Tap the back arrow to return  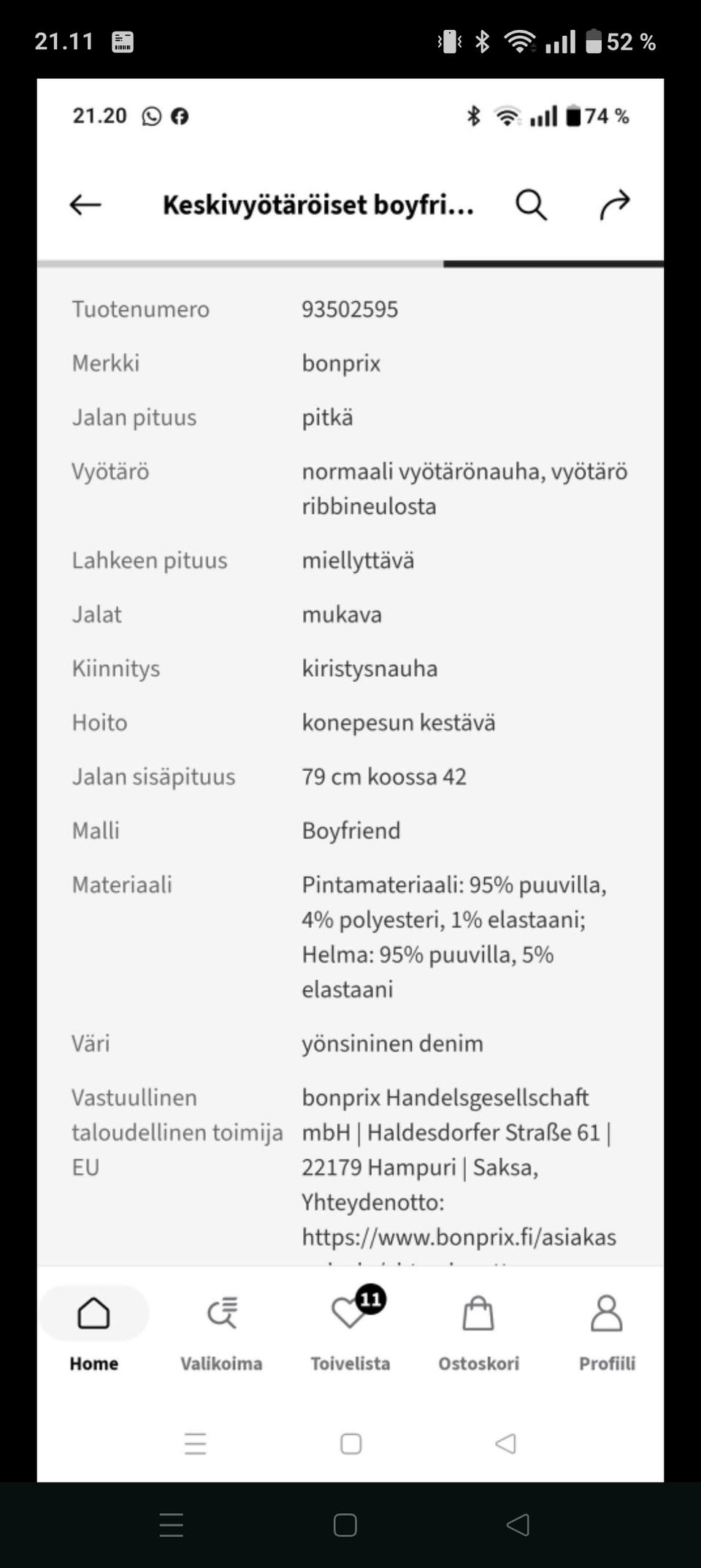(x=83, y=205)
